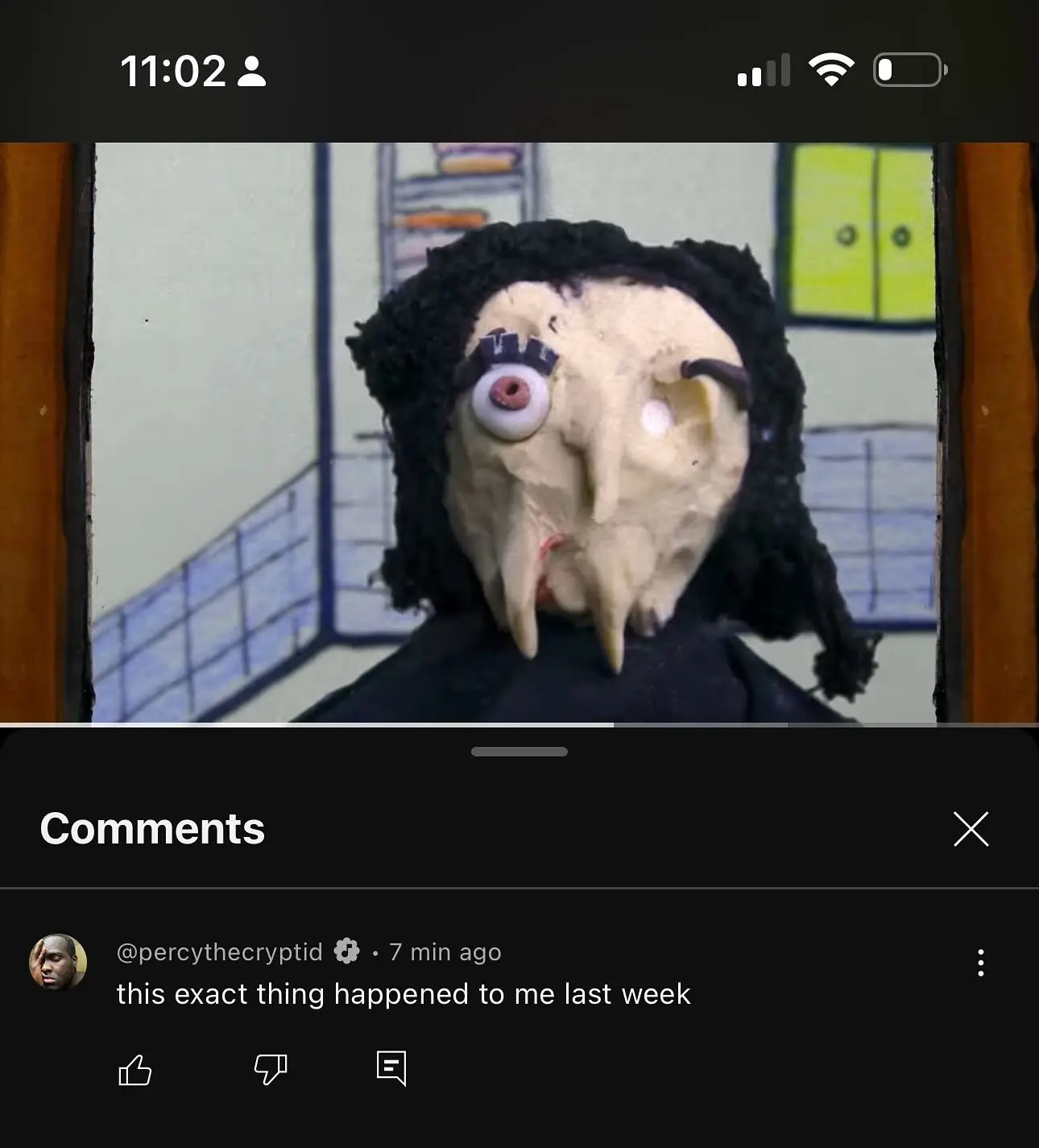Close the Comments panel

click(971, 829)
